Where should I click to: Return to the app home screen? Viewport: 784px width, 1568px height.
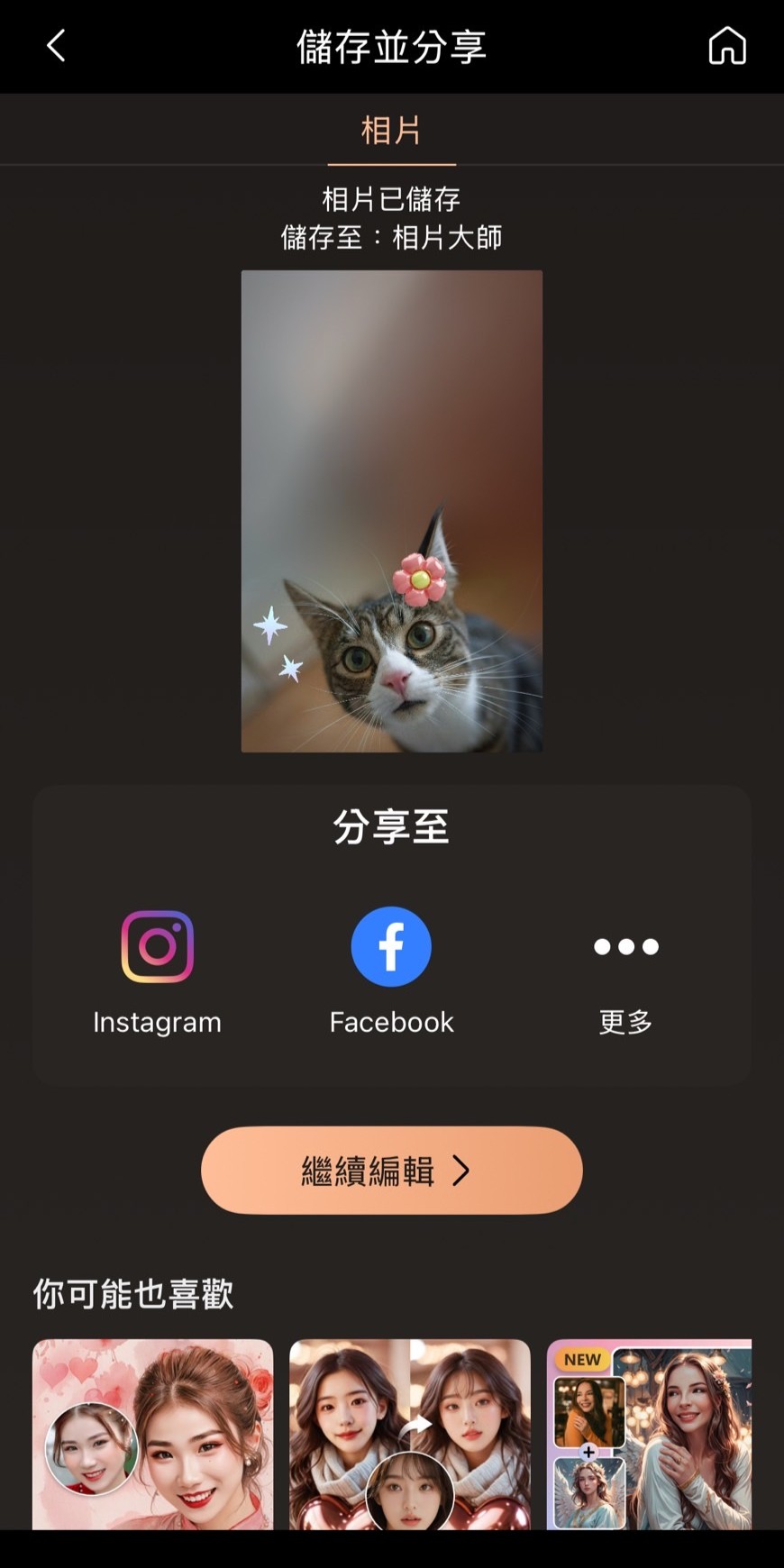[x=727, y=45]
